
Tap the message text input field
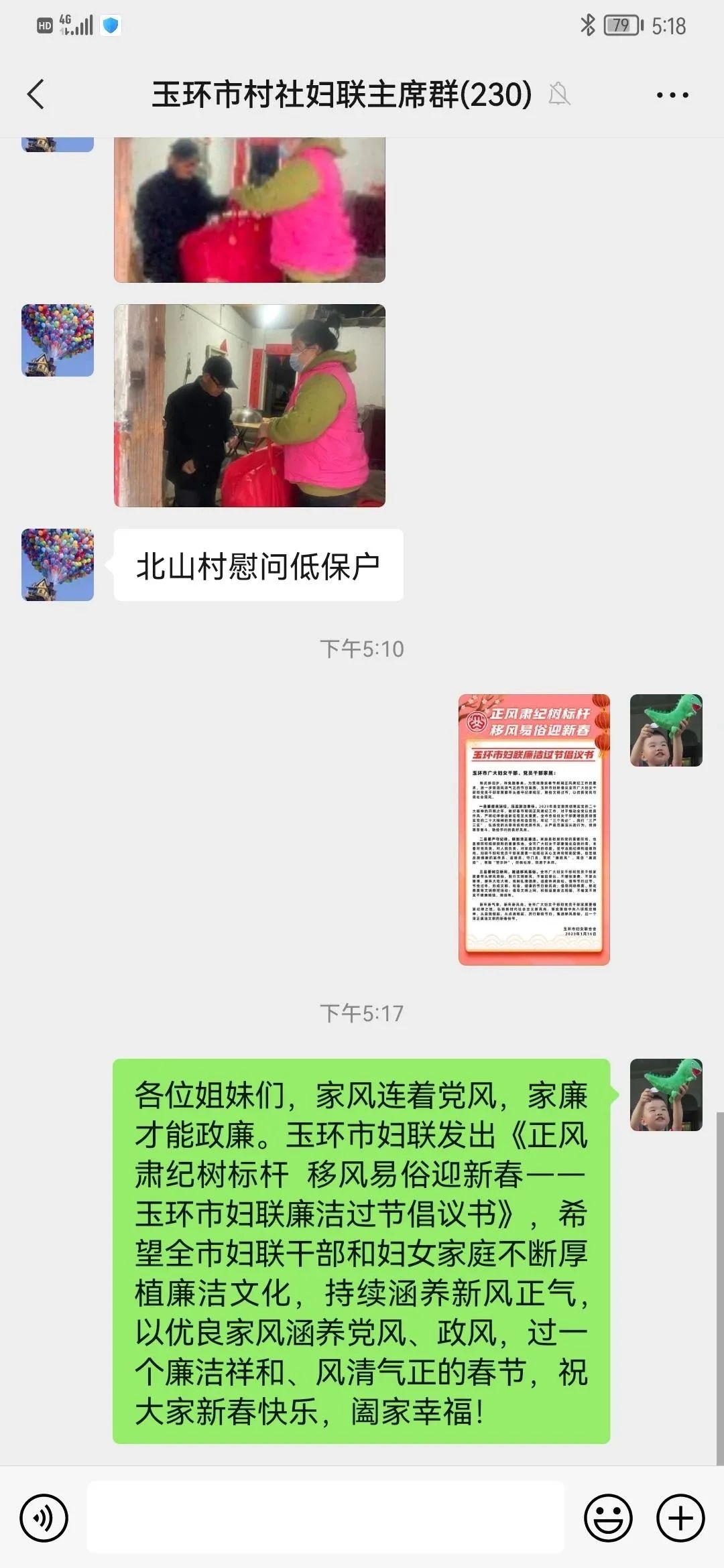point(326,1518)
